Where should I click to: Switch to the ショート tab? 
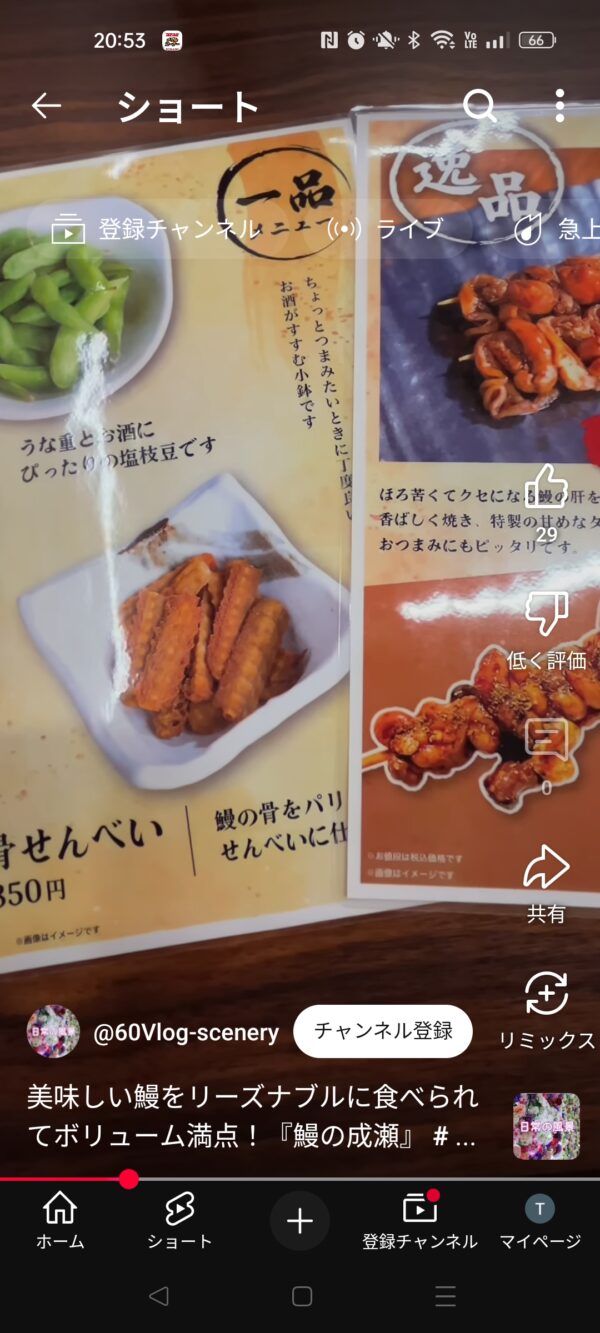(180, 1220)
